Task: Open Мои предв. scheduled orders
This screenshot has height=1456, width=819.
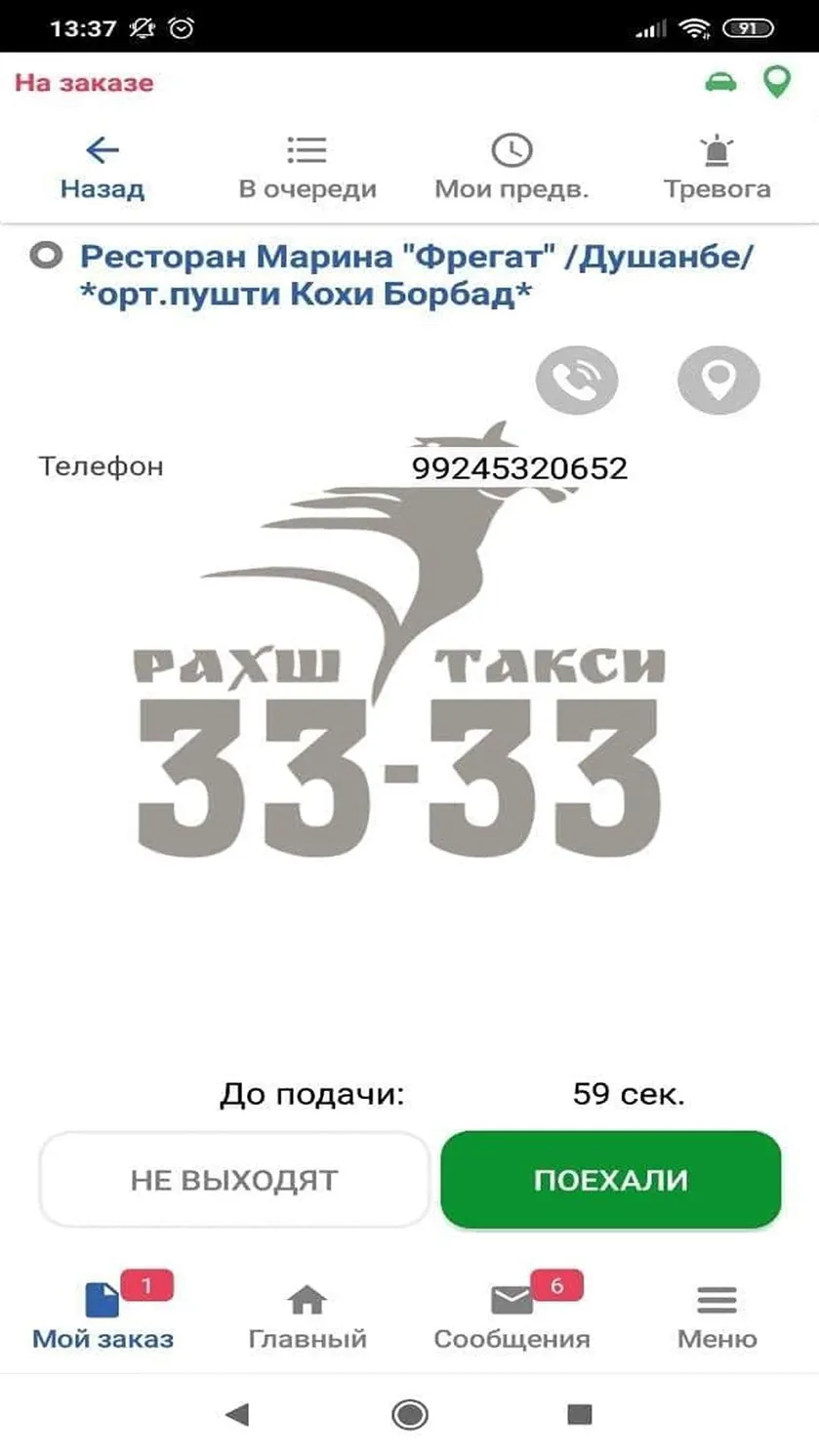Action: click(512, 168)
